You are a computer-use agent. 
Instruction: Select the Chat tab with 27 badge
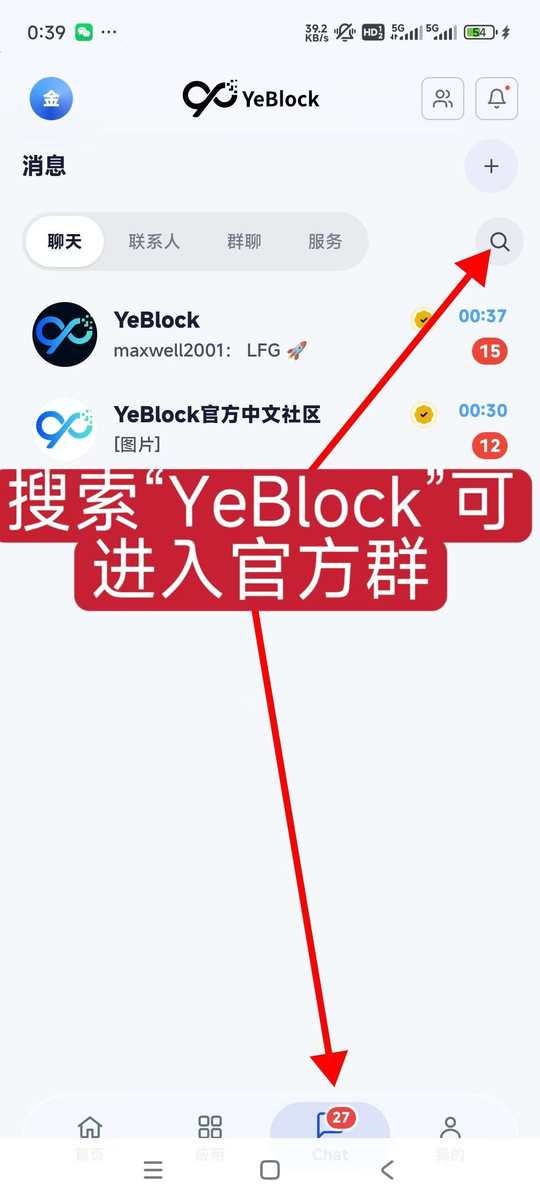click(330, 1136)
